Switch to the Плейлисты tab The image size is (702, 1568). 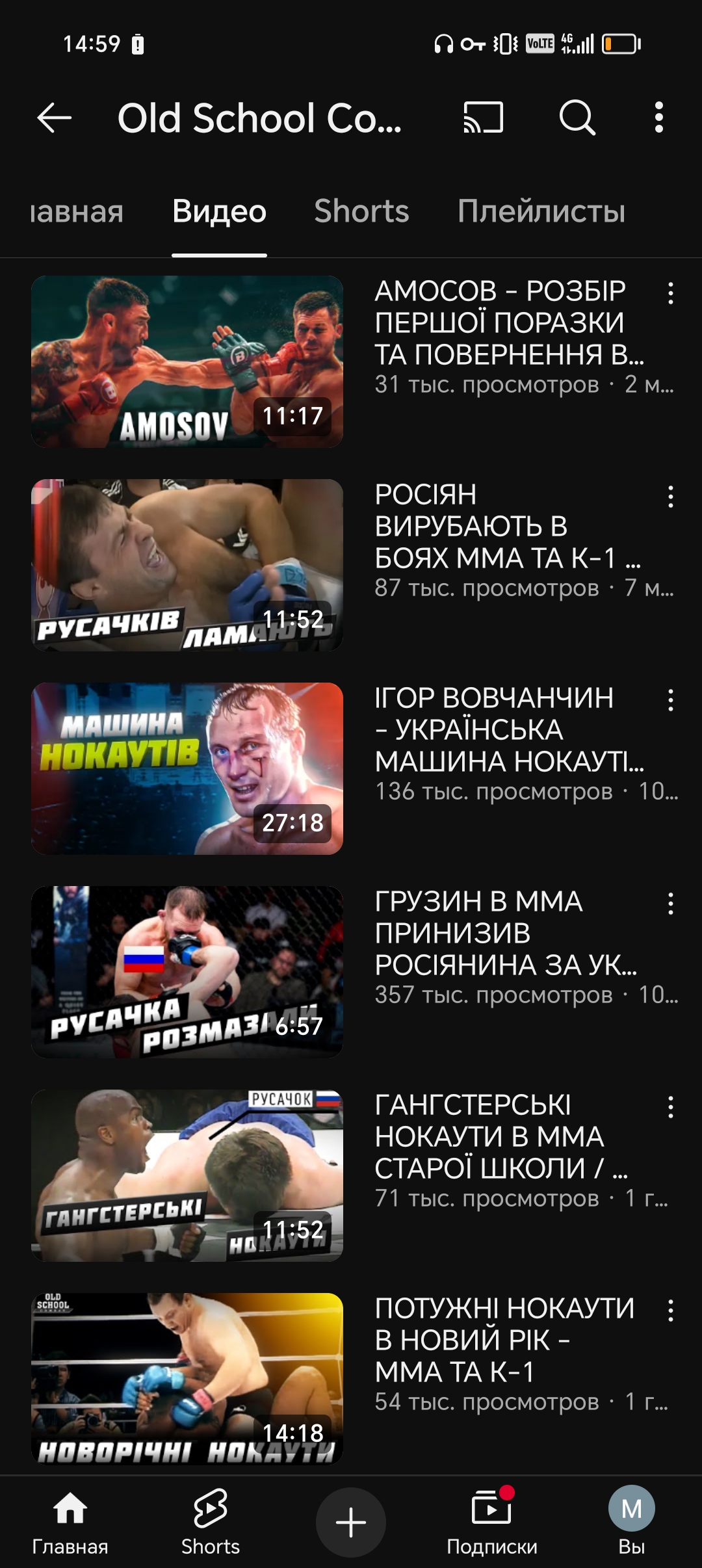tap(541, 211)
